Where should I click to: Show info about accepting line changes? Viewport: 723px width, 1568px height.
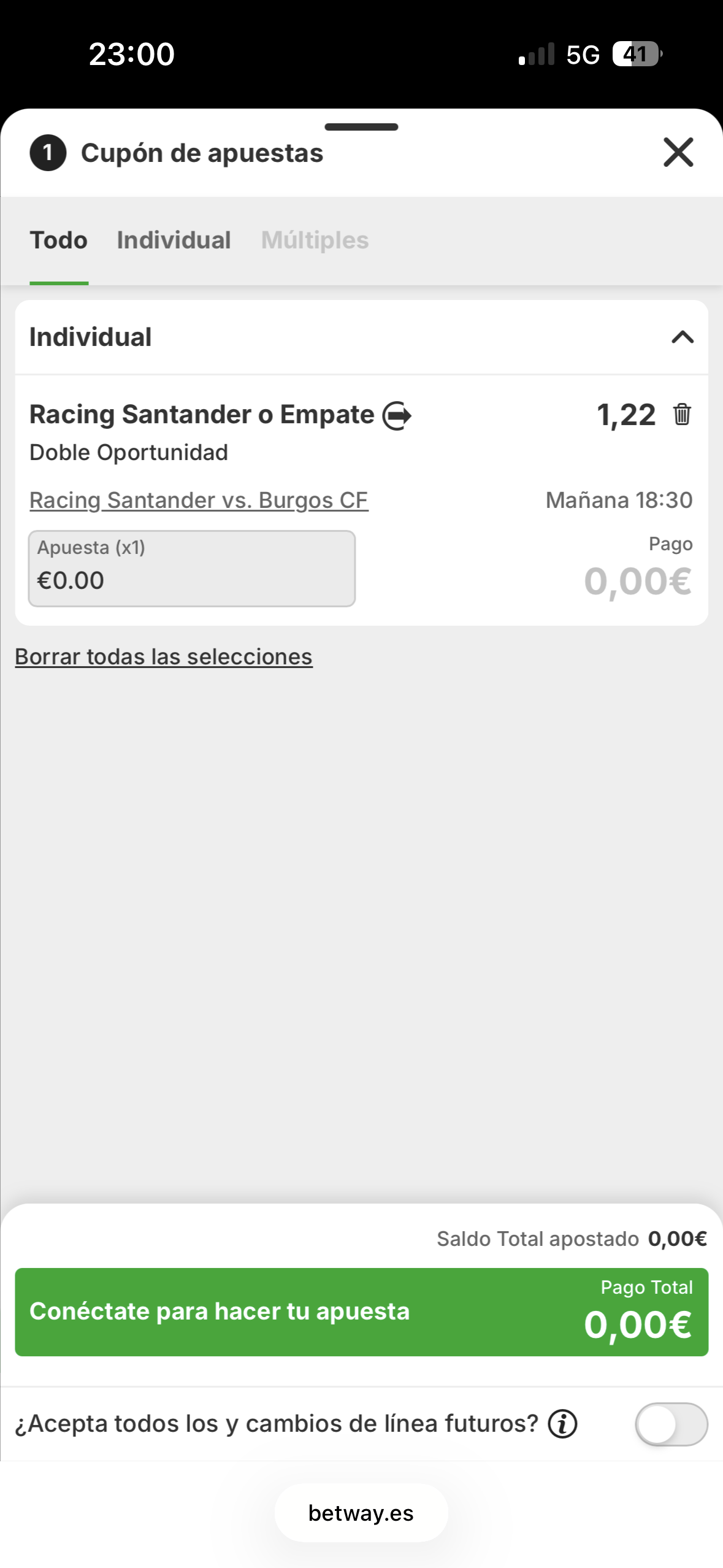[562, 1424]
